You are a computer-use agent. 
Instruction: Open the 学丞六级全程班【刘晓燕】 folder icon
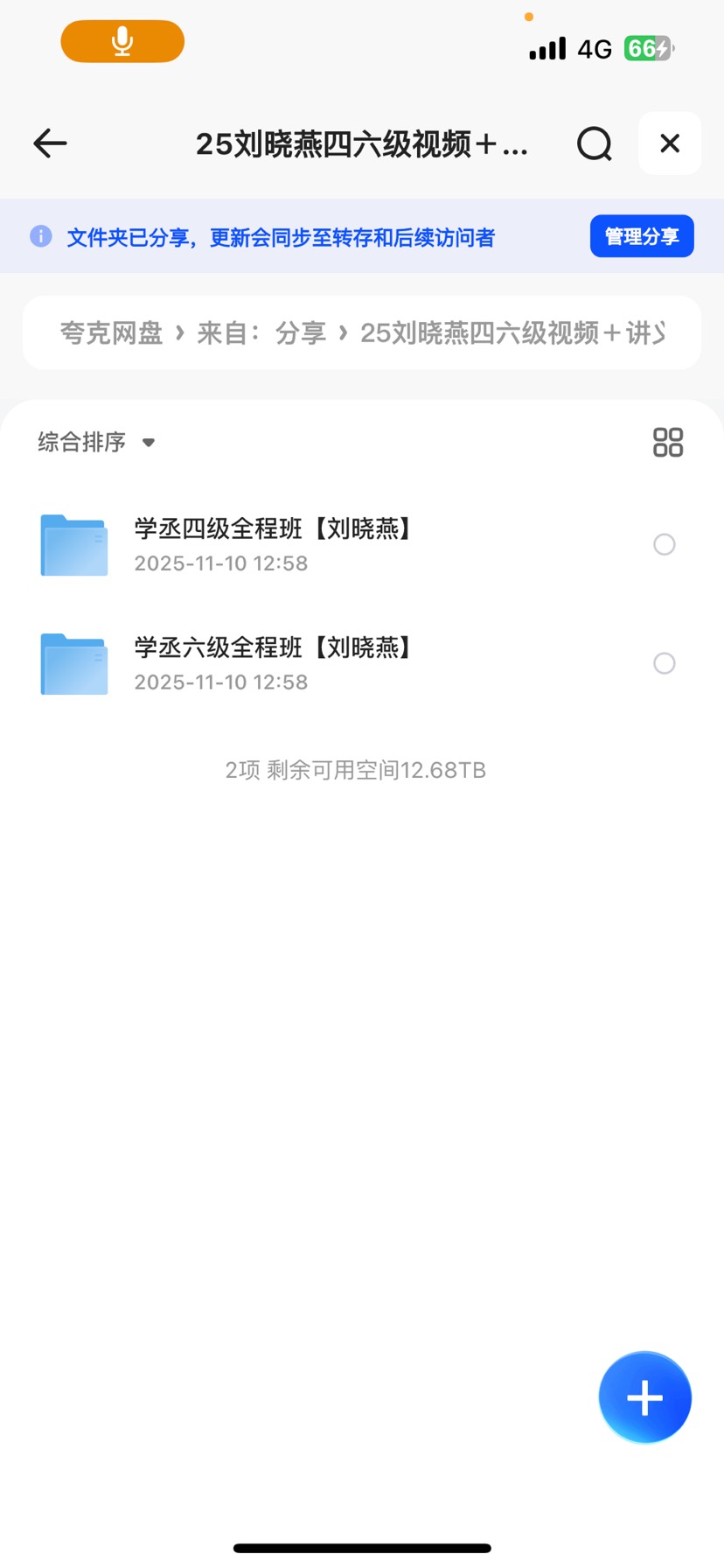click(73, 663)
